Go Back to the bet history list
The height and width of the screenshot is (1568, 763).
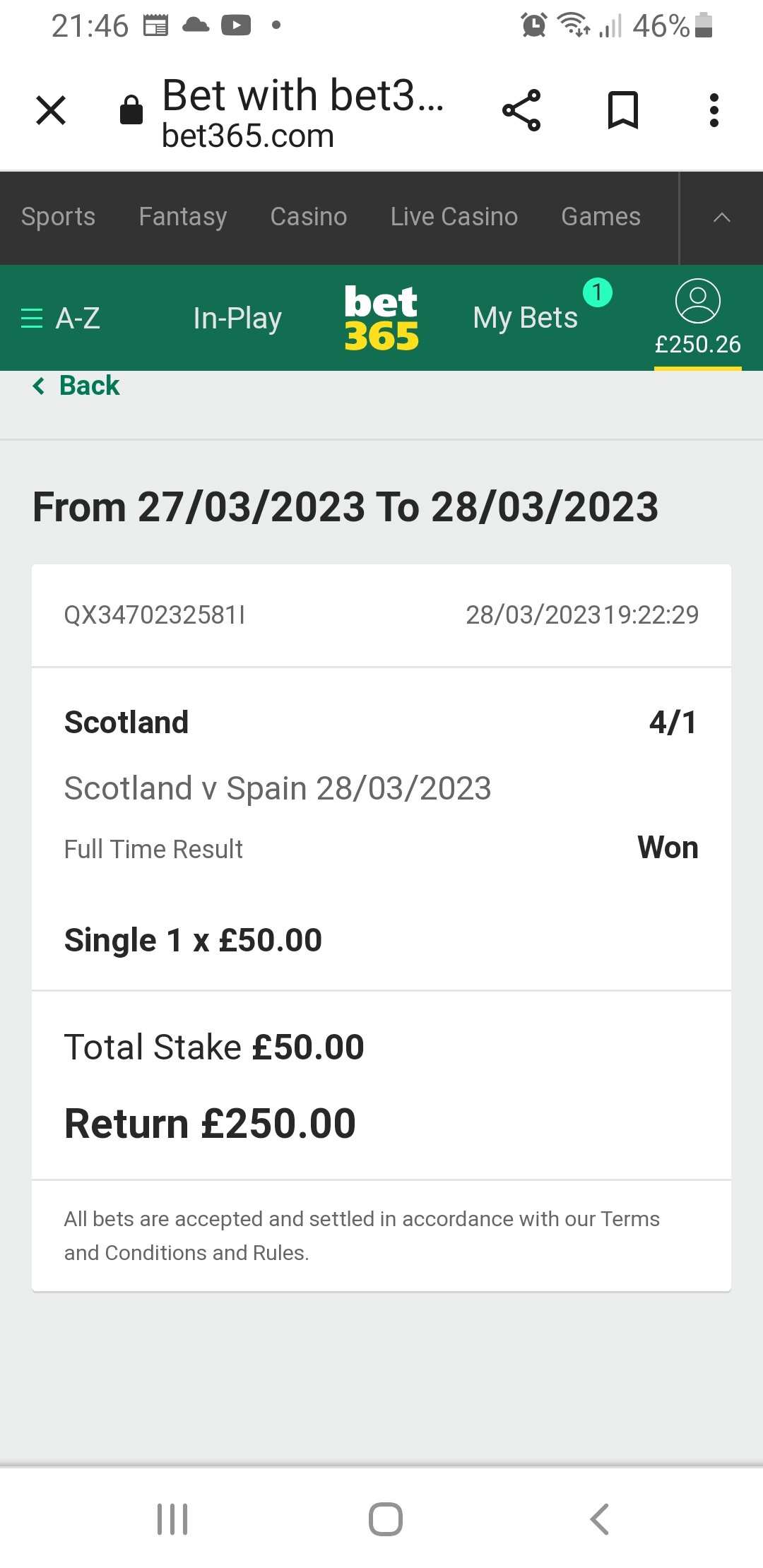point(76,386)
